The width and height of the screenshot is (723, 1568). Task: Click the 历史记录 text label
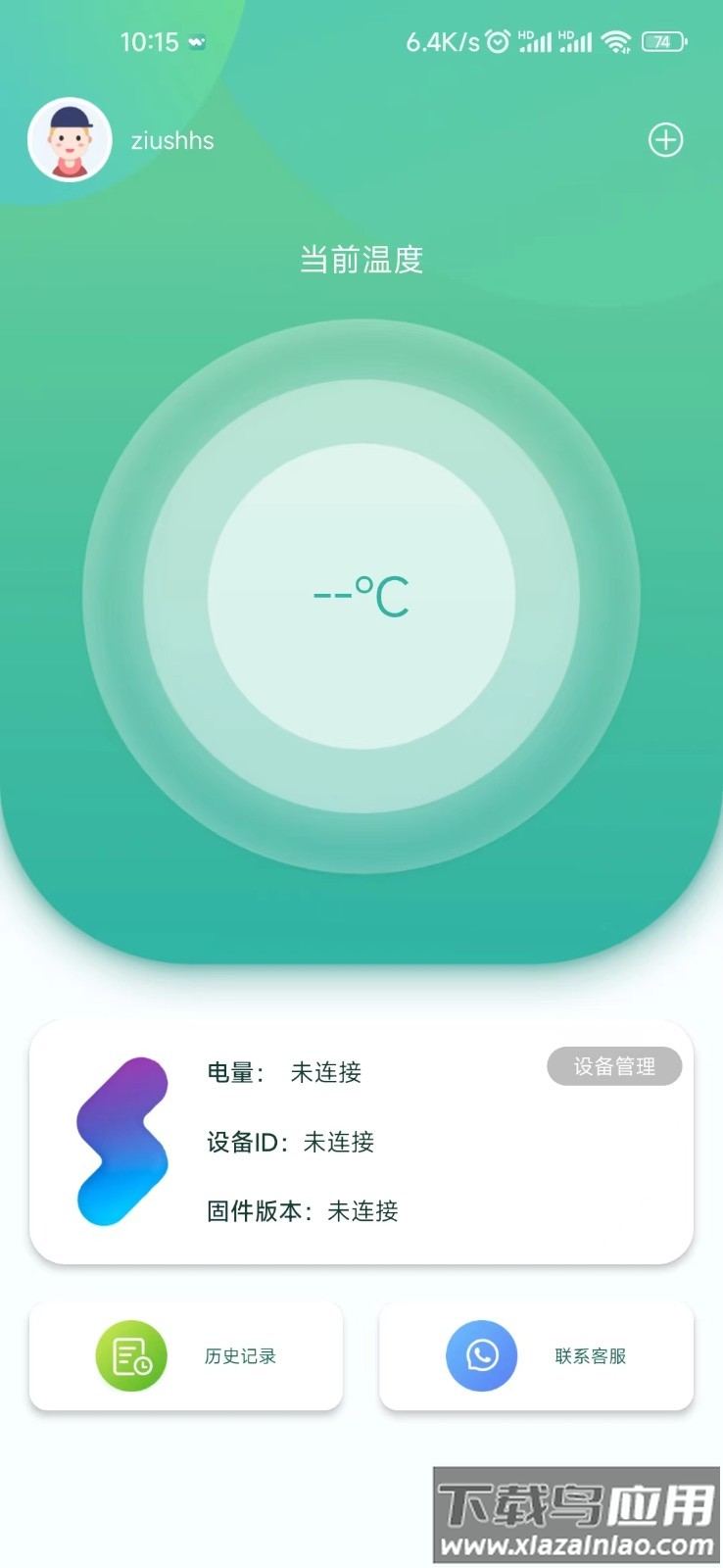click(x=238, y=1356)
